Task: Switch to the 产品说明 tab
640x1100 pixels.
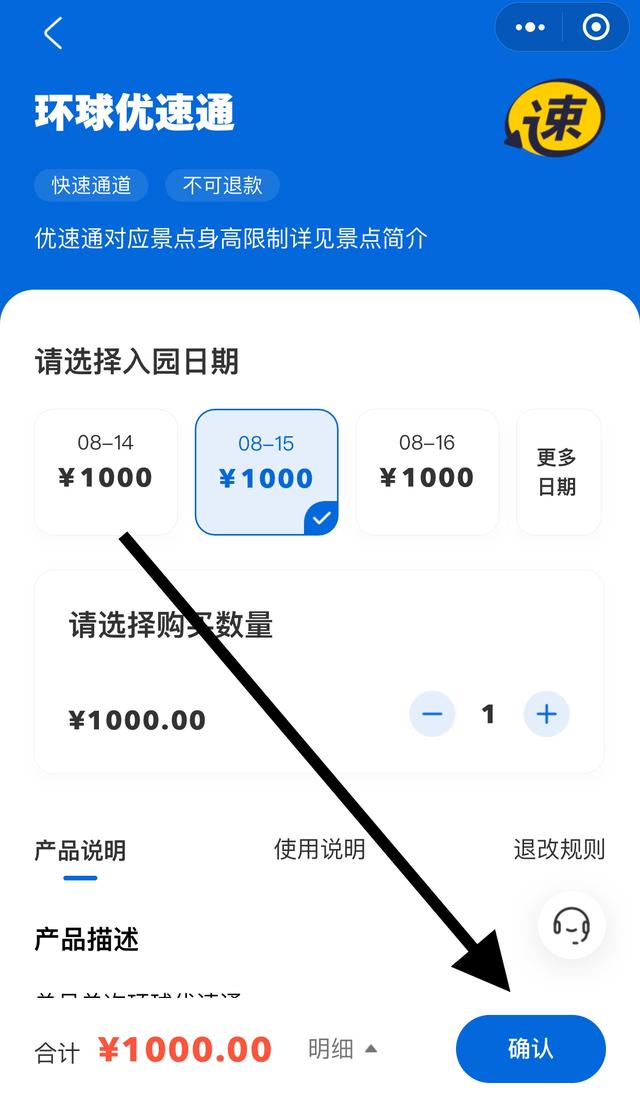Action: point(80,851)
